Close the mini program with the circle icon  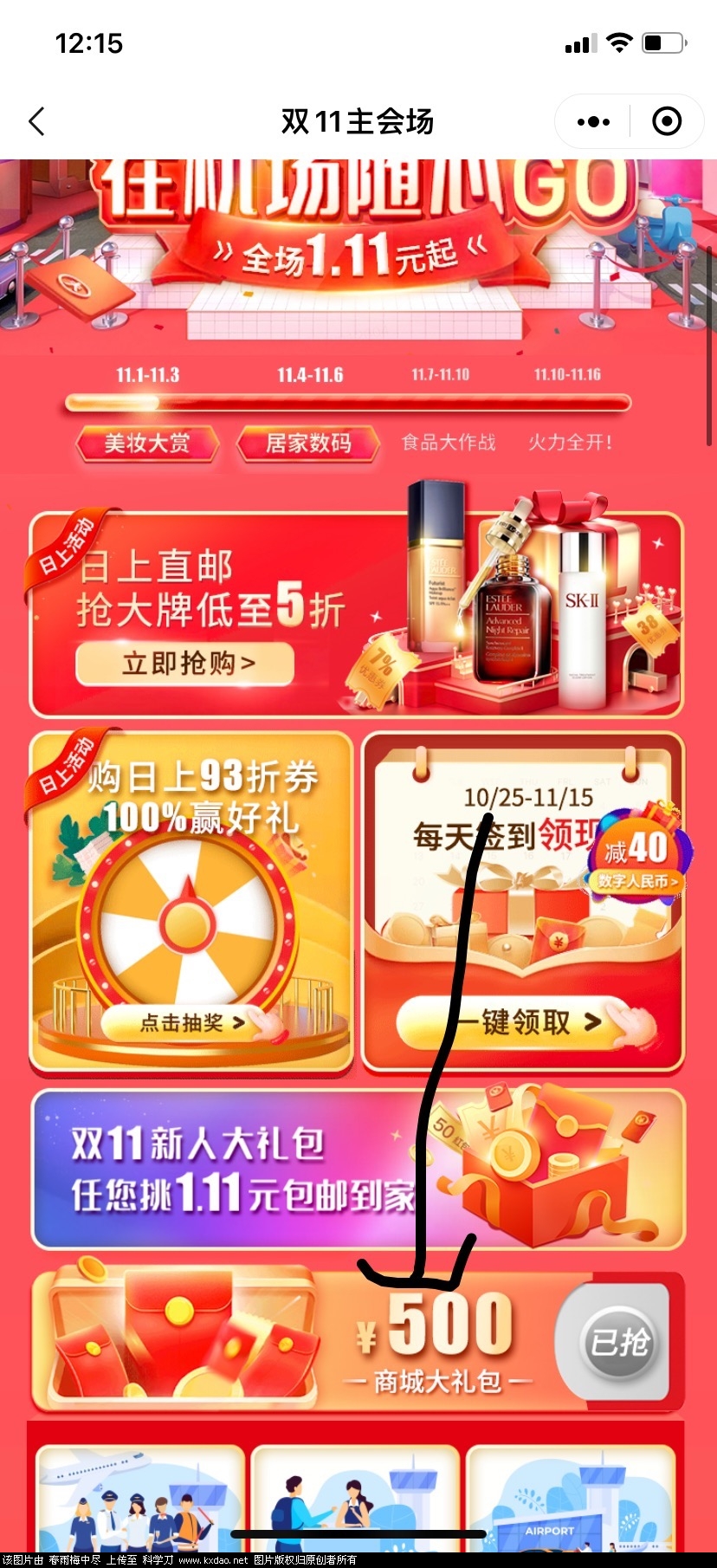(666, 121)
